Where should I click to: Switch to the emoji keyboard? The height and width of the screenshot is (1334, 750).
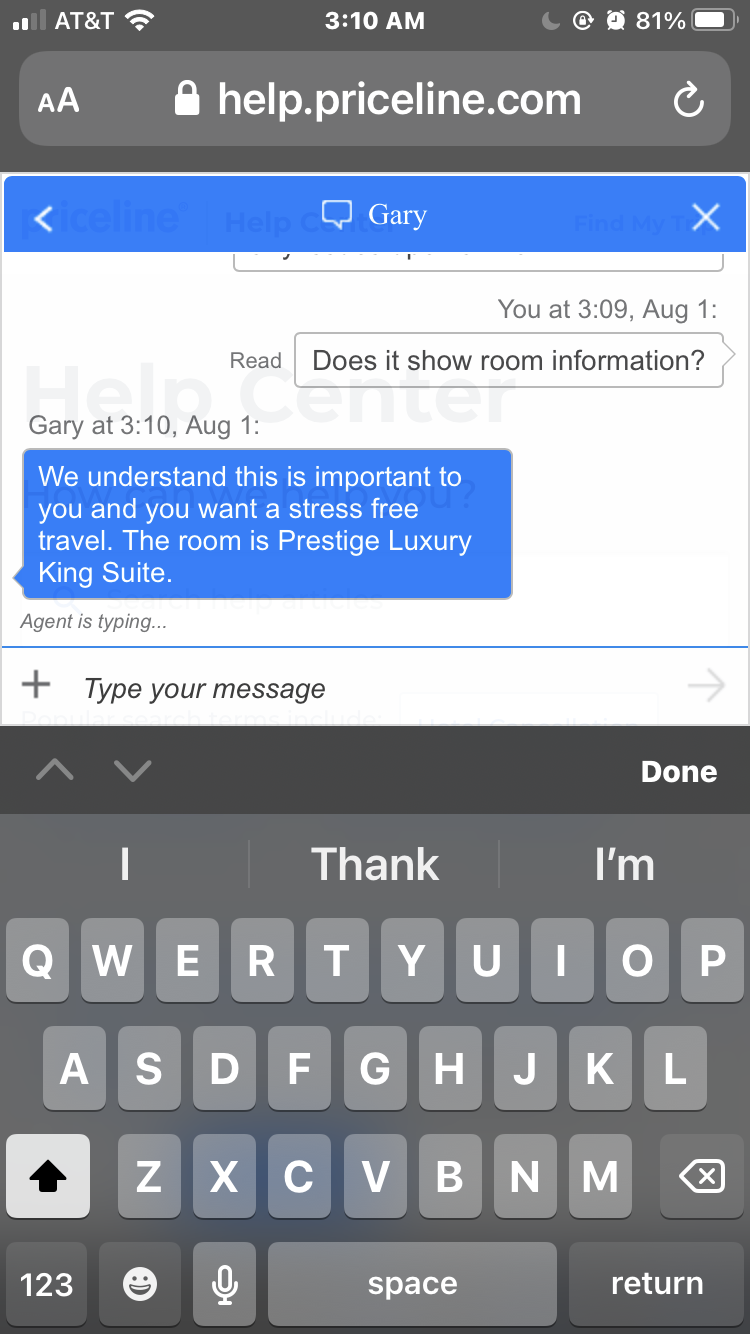pyautogui.click(x=139, y=1283)
